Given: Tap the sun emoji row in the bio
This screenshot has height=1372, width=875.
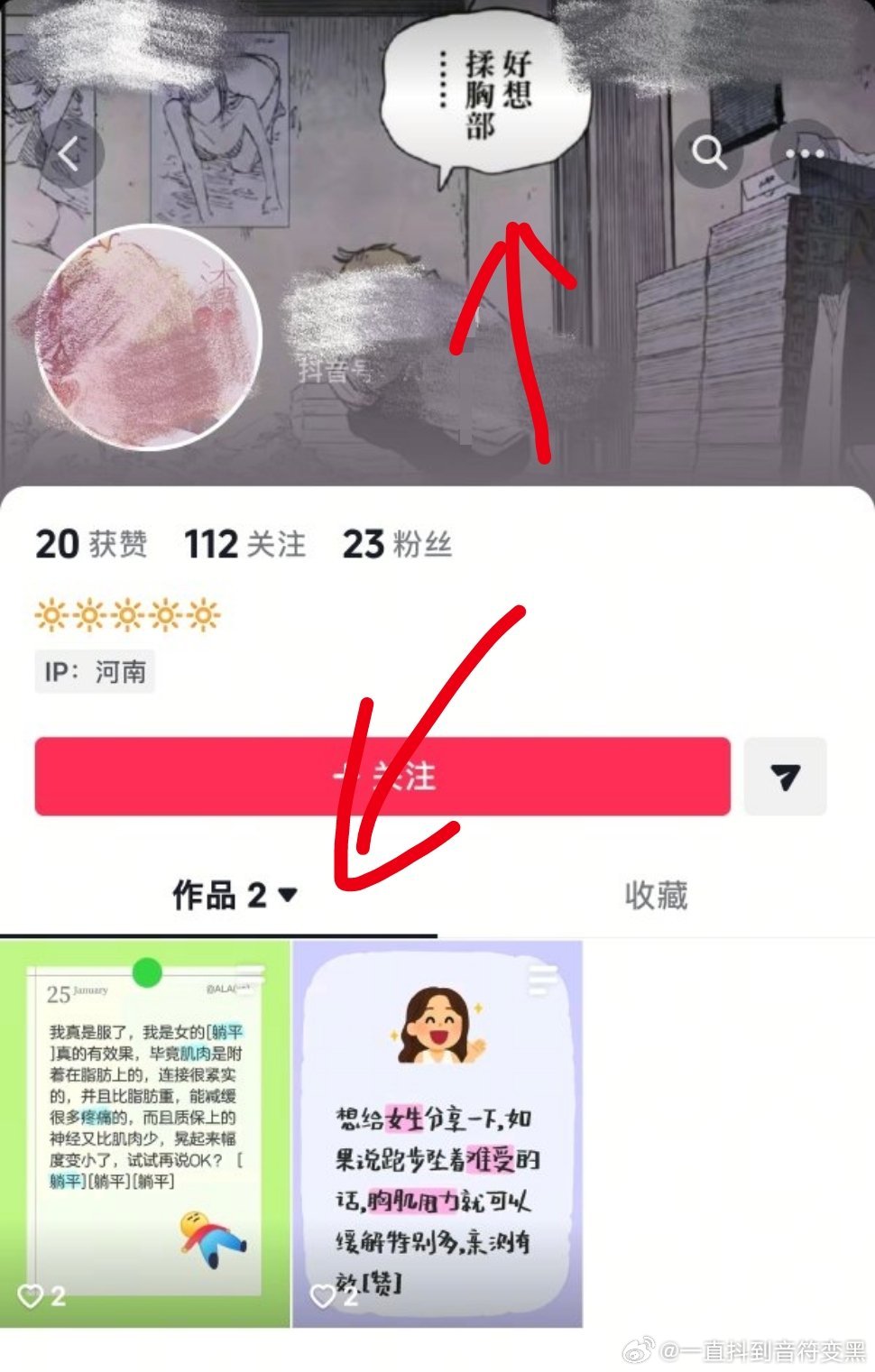Looking at the screenshot, I should click(126, 613).
